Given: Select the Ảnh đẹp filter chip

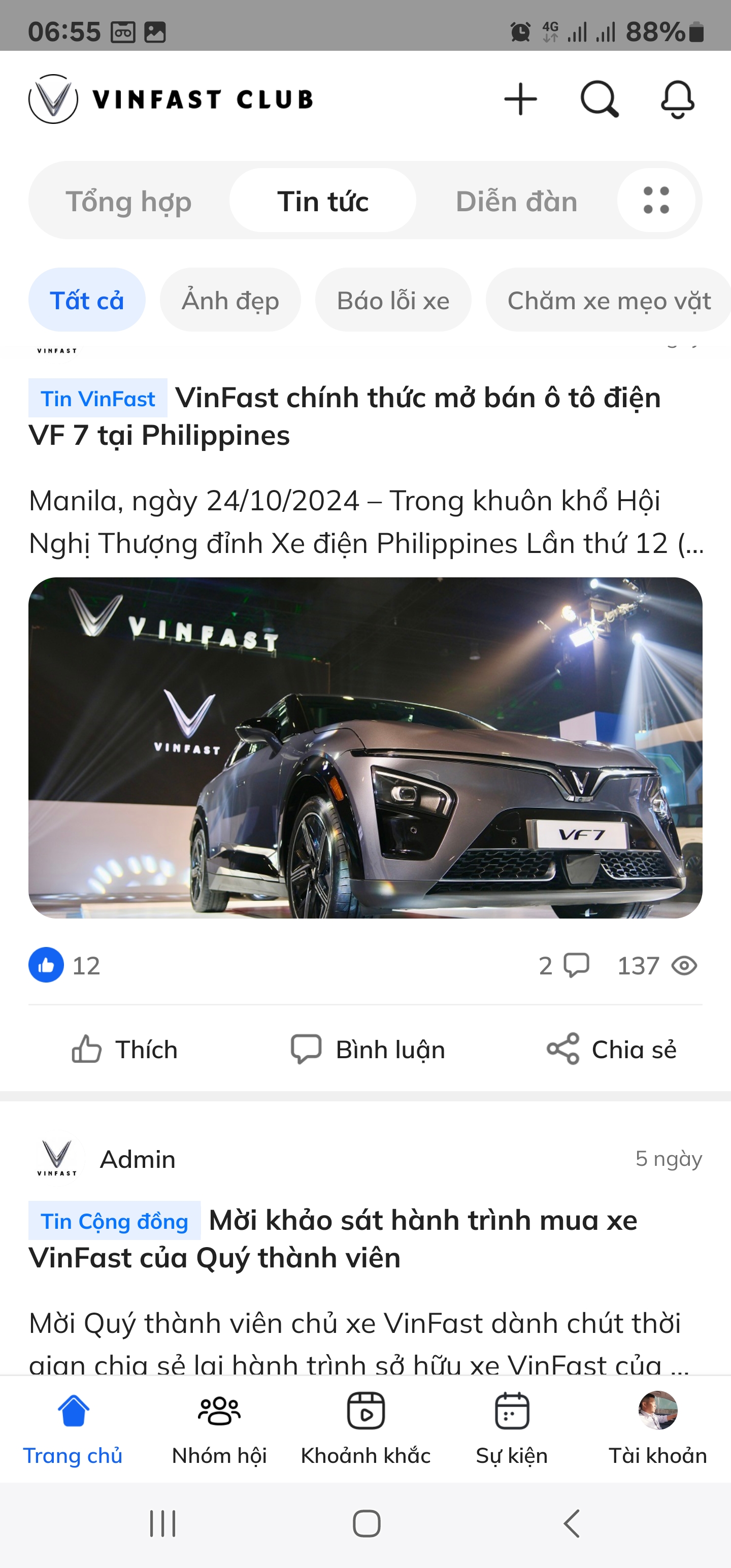Looking at the screenshot, I should [x=230, y=300].
